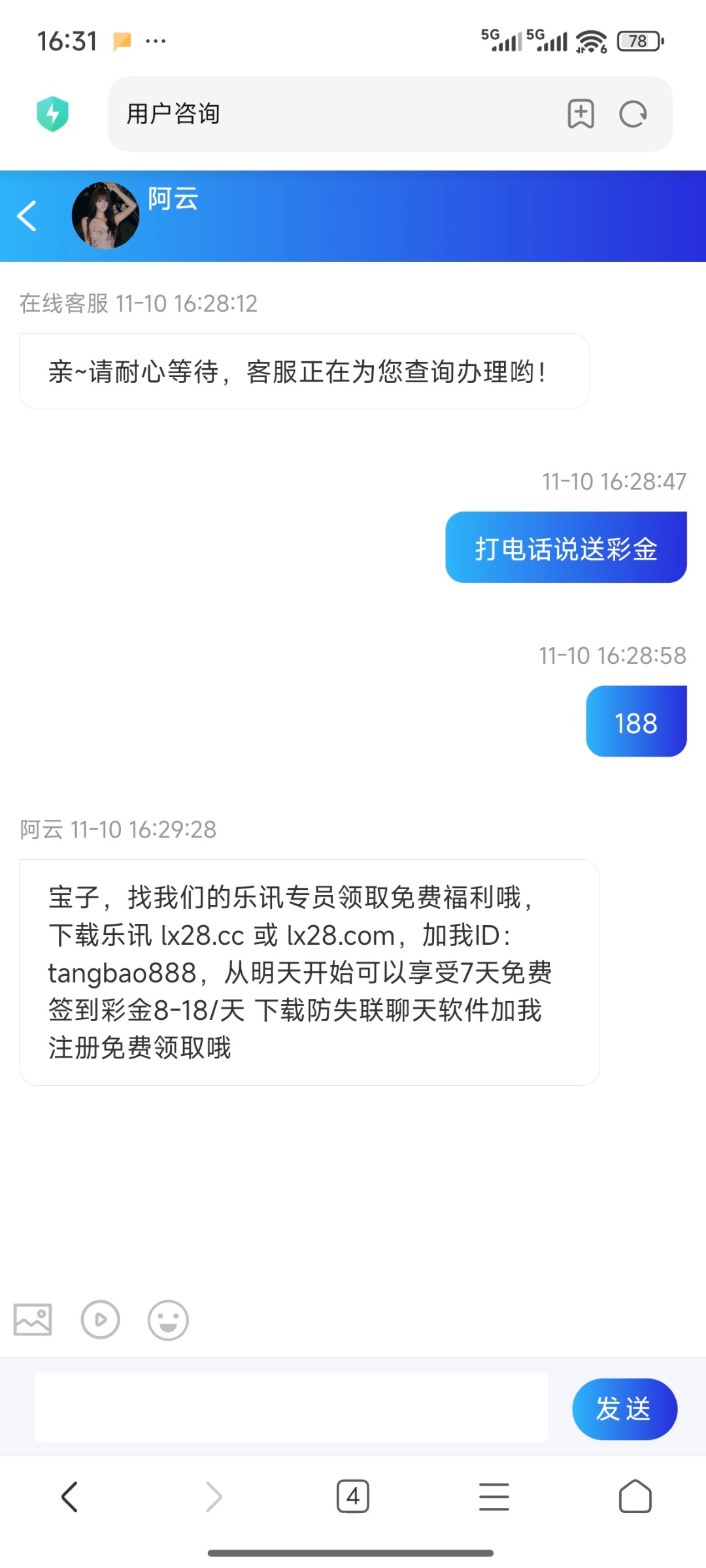
Task: Open the add-bookmark icon in the search bar
Action: (578, 113)
